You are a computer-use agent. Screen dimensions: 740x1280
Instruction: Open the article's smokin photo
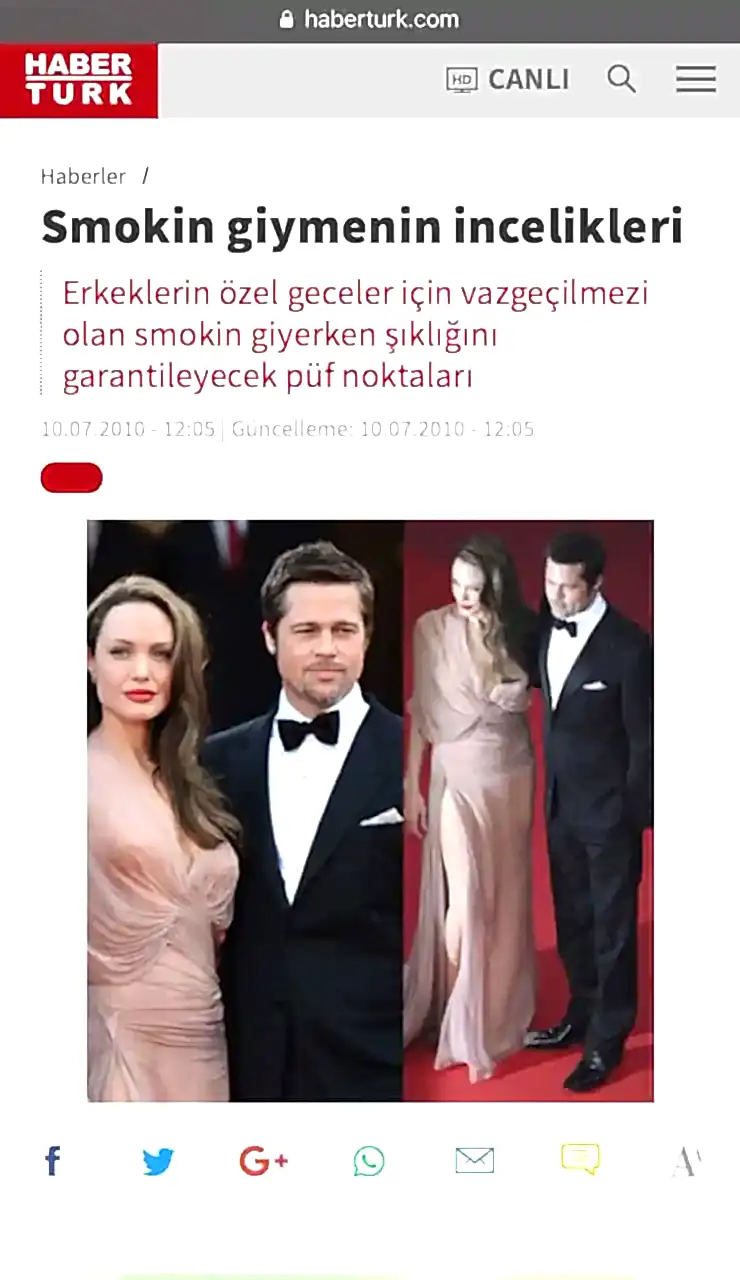[370, 810]
